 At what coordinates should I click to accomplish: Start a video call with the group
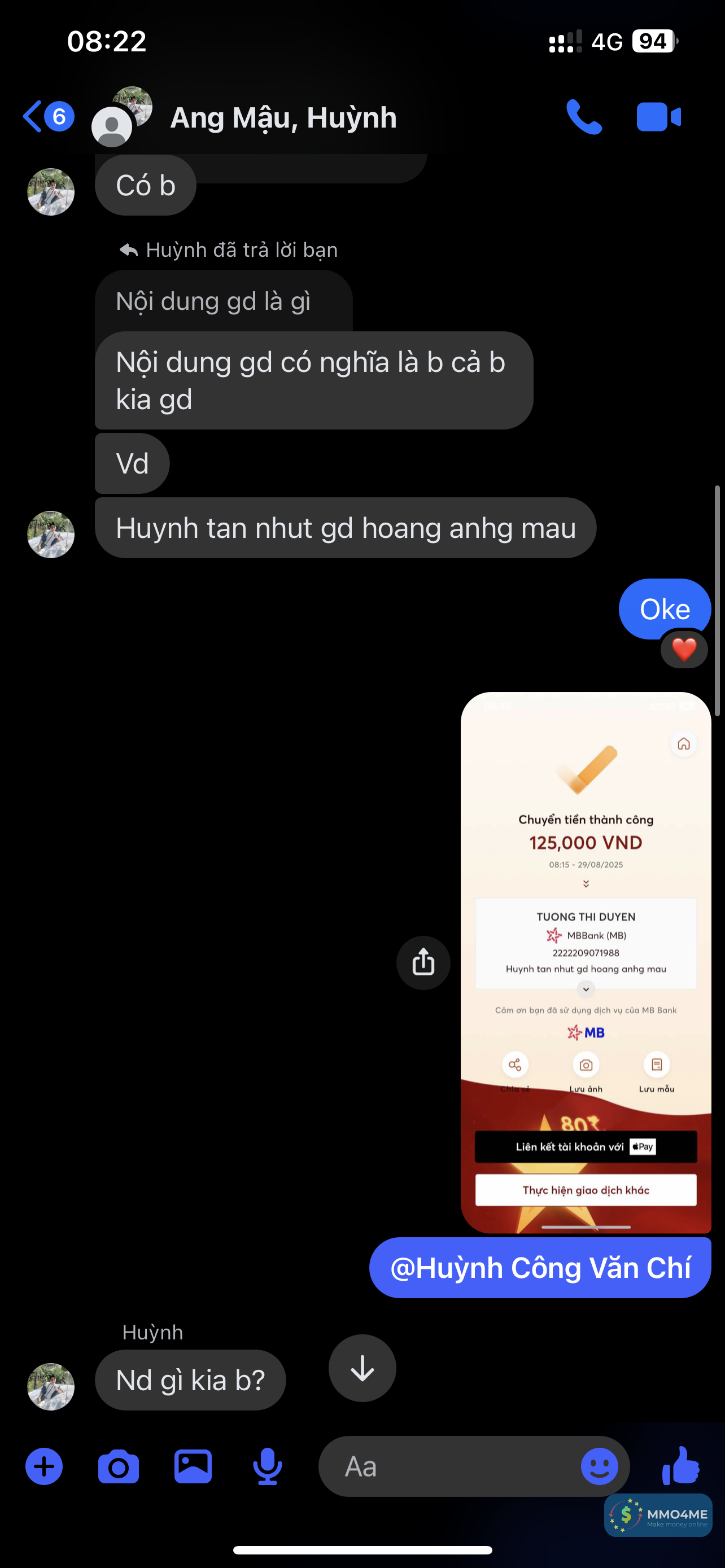pos(658,117)
